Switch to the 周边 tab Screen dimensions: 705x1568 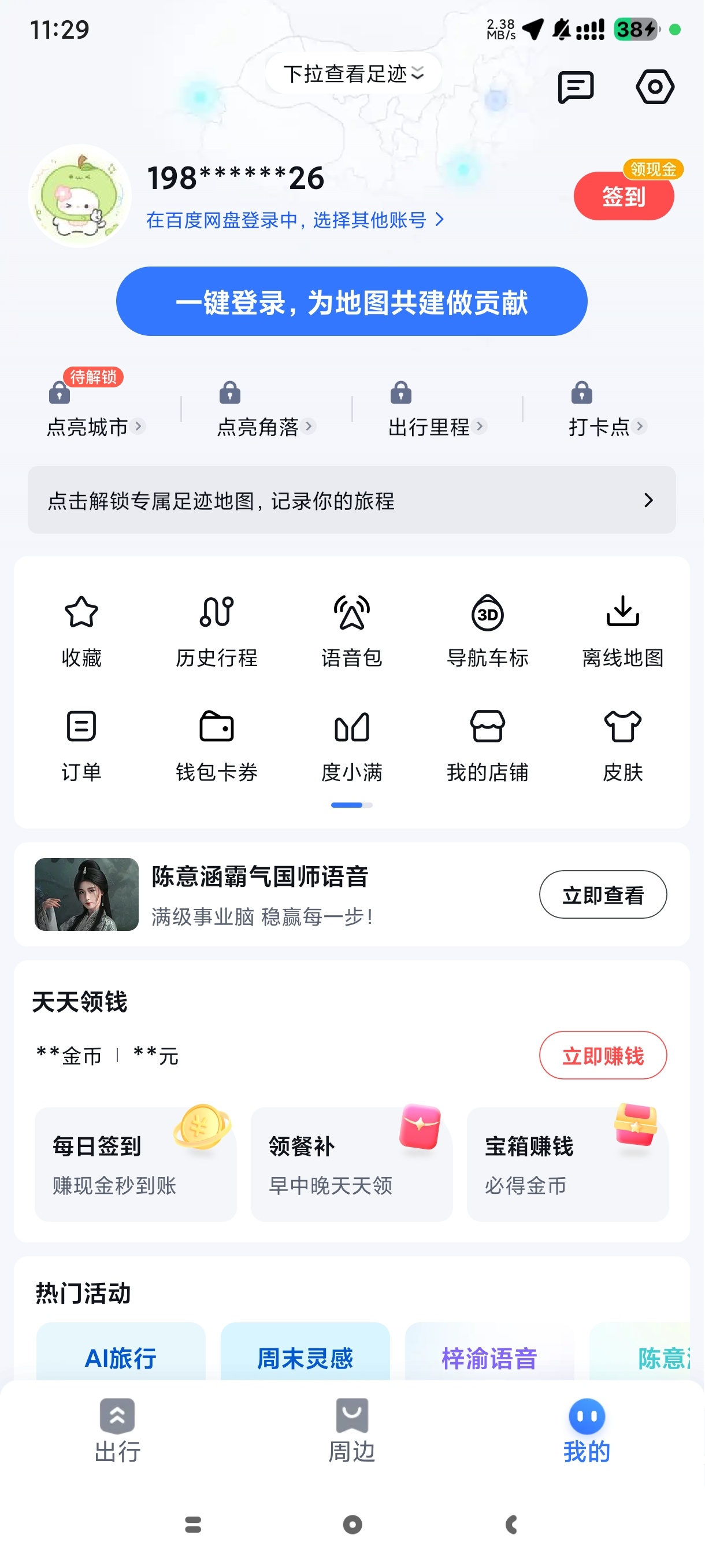coord(351,1431)
